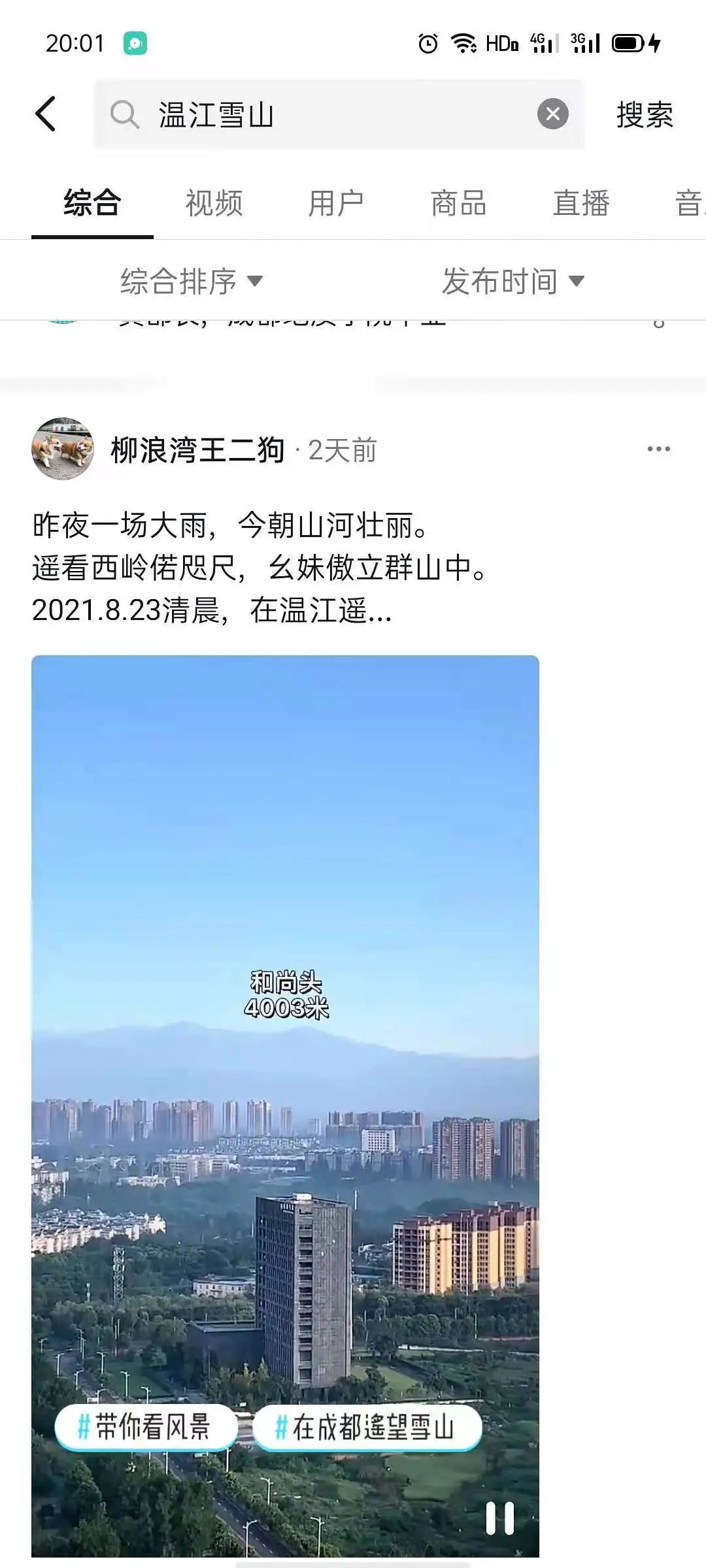706x1568 pixels.
Task: Switch to the 用户 tab
Action: pos(335,203)
